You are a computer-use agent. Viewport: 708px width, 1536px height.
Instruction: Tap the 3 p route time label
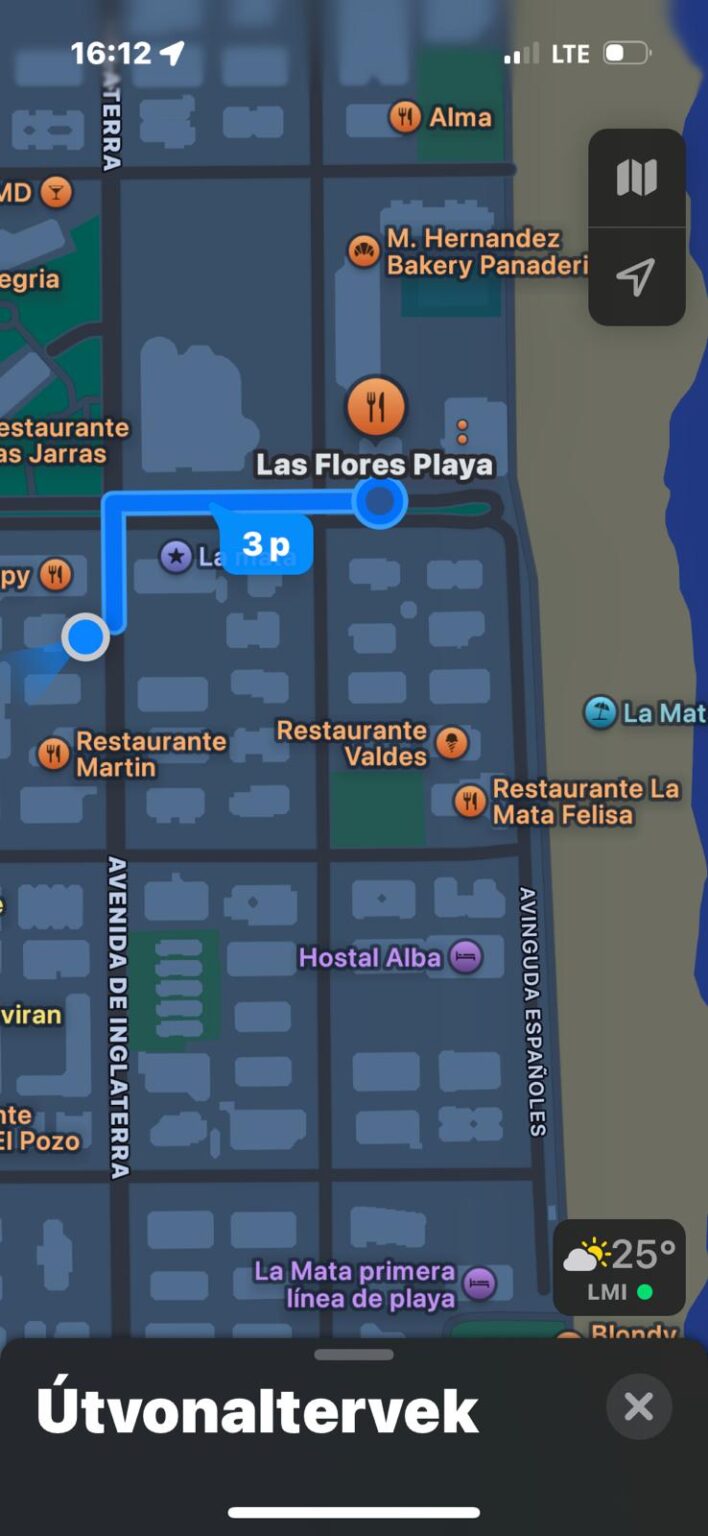click(x=266, y=545)
